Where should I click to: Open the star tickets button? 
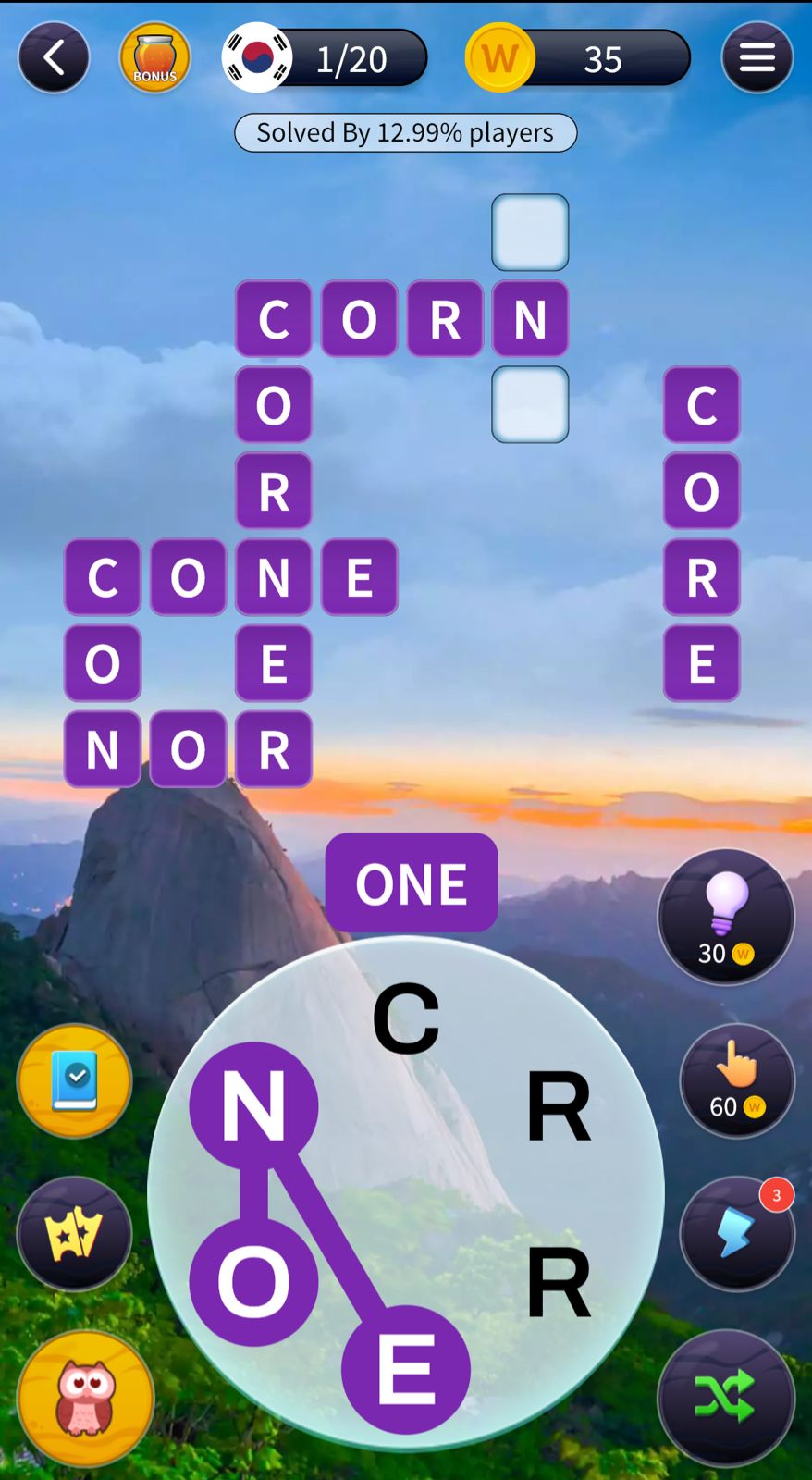point(74,1235)
